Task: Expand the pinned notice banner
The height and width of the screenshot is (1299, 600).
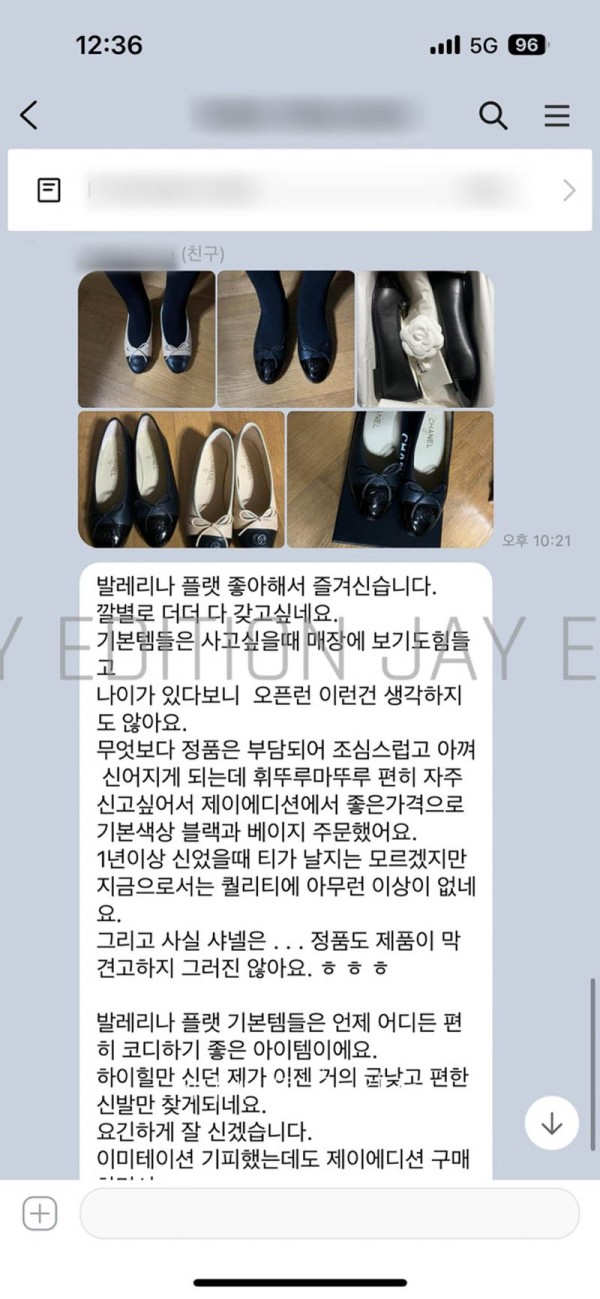Action: pyautogui.click(x=569, y=190)
